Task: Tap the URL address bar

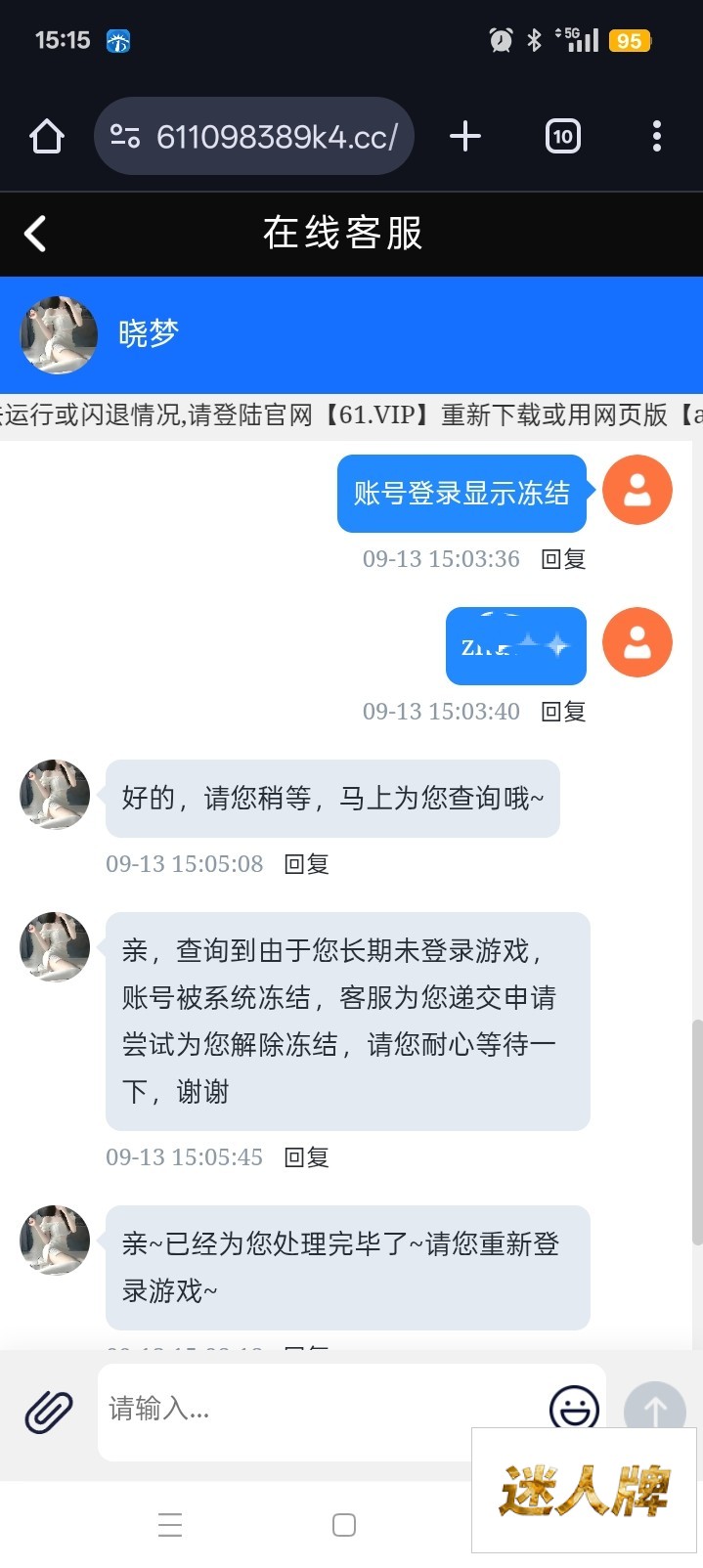Action: 254,136
